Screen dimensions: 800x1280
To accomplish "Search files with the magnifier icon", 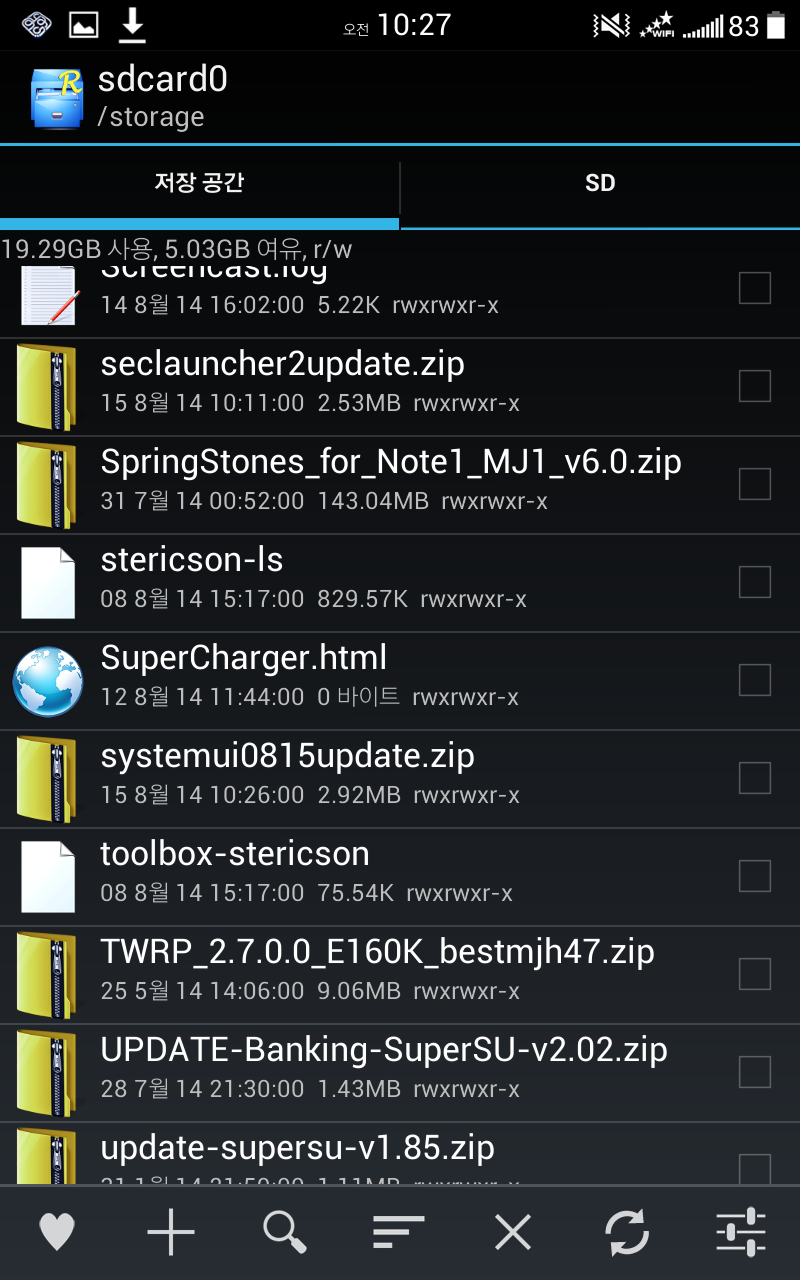I will point(285,1233).
